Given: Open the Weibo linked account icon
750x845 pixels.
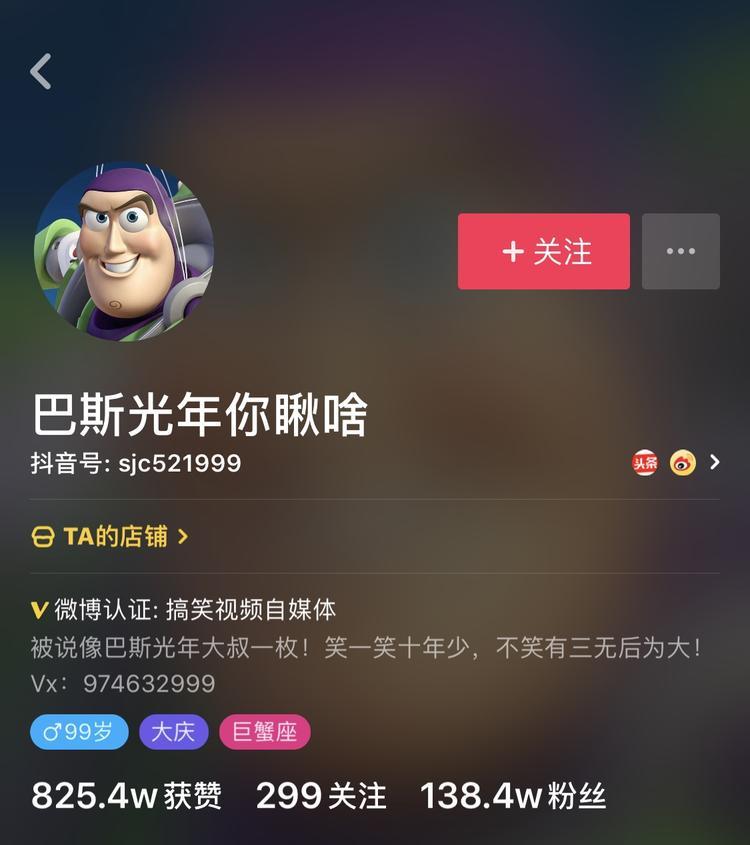Looking at the screenshot, I should (683, 462).
